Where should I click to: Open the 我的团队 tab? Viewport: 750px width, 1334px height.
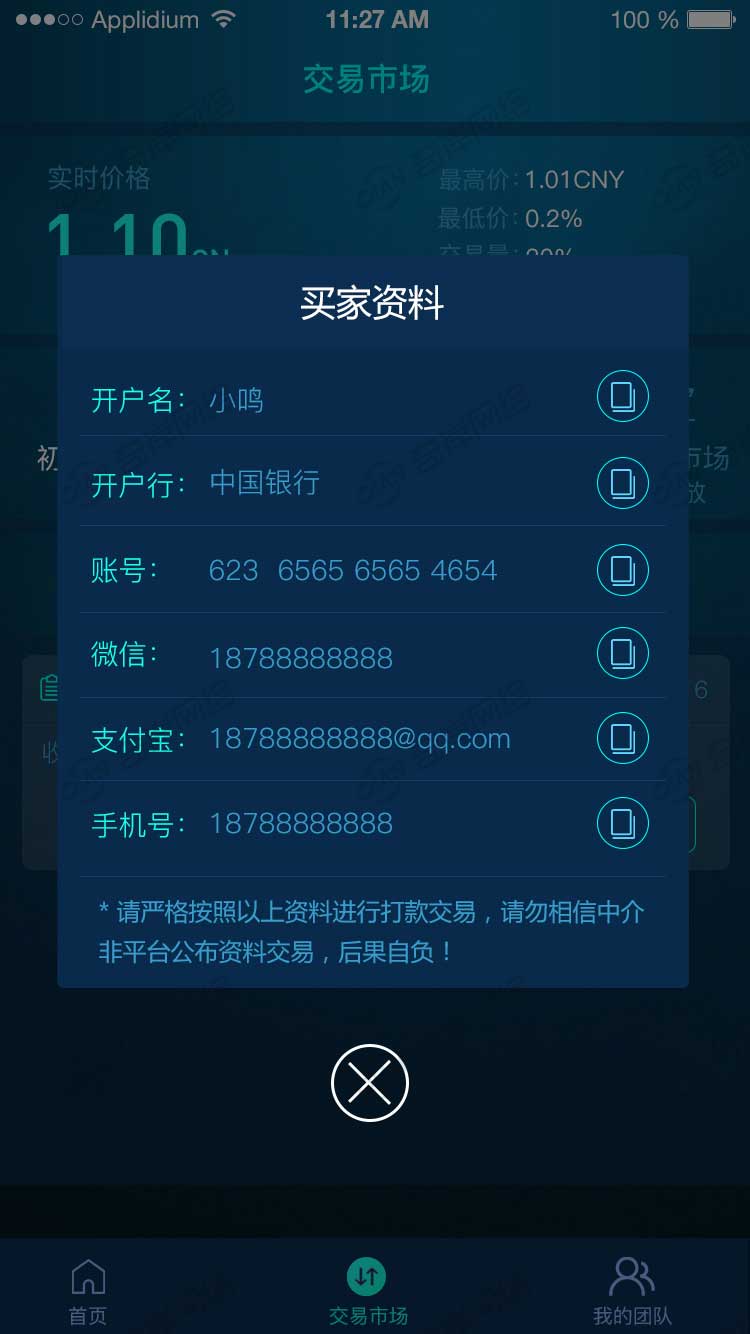632,1290
